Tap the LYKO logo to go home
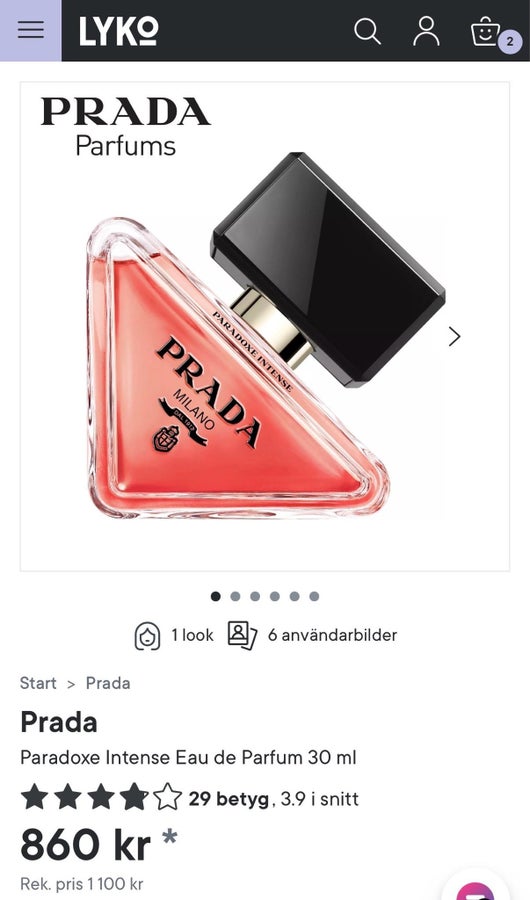The width and height of the screenshot is (530, 900). 118,31
